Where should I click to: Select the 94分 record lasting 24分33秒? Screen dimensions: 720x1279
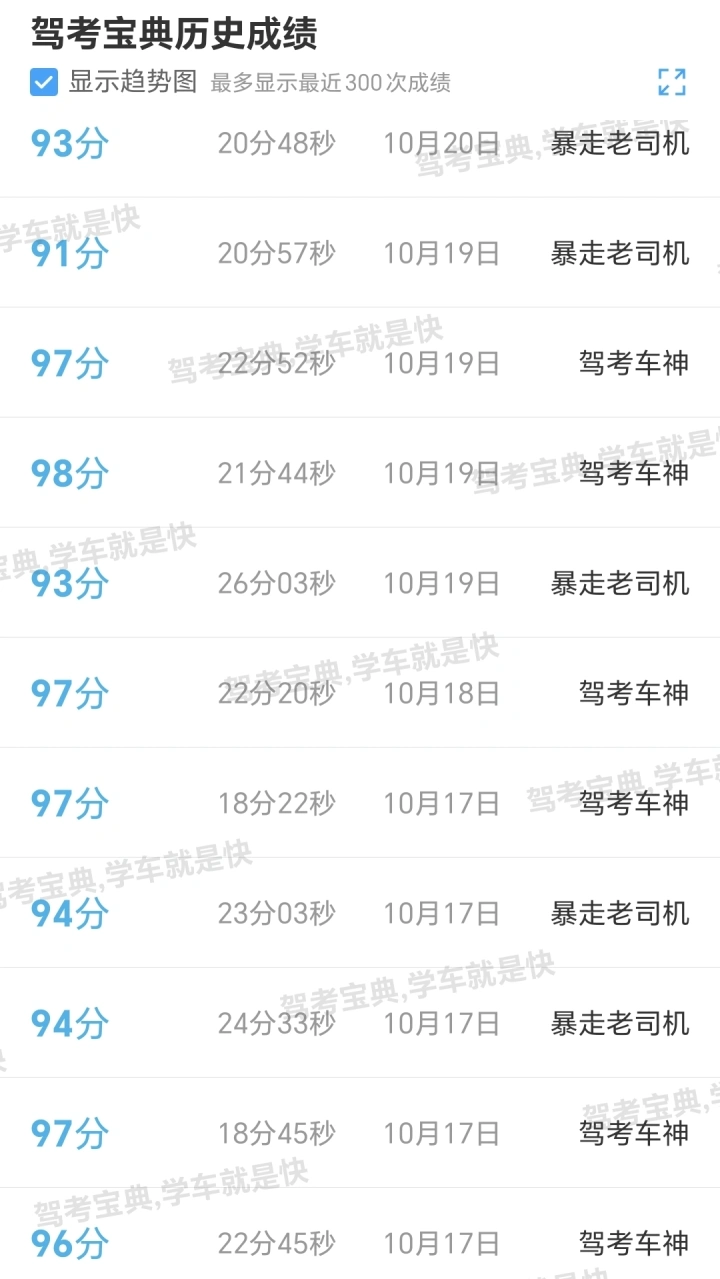pos(360,1023)
